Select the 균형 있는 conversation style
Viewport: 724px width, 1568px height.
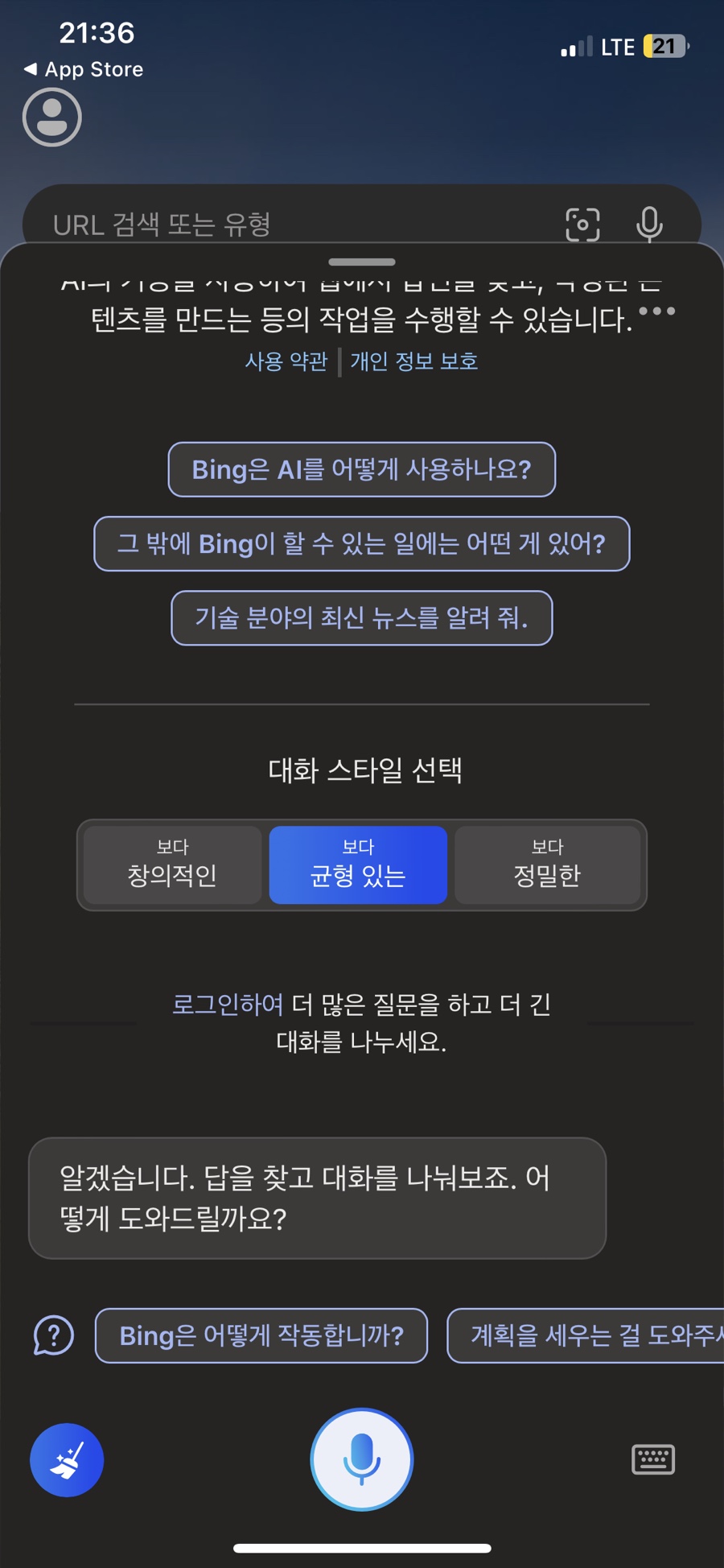point(358,865)
